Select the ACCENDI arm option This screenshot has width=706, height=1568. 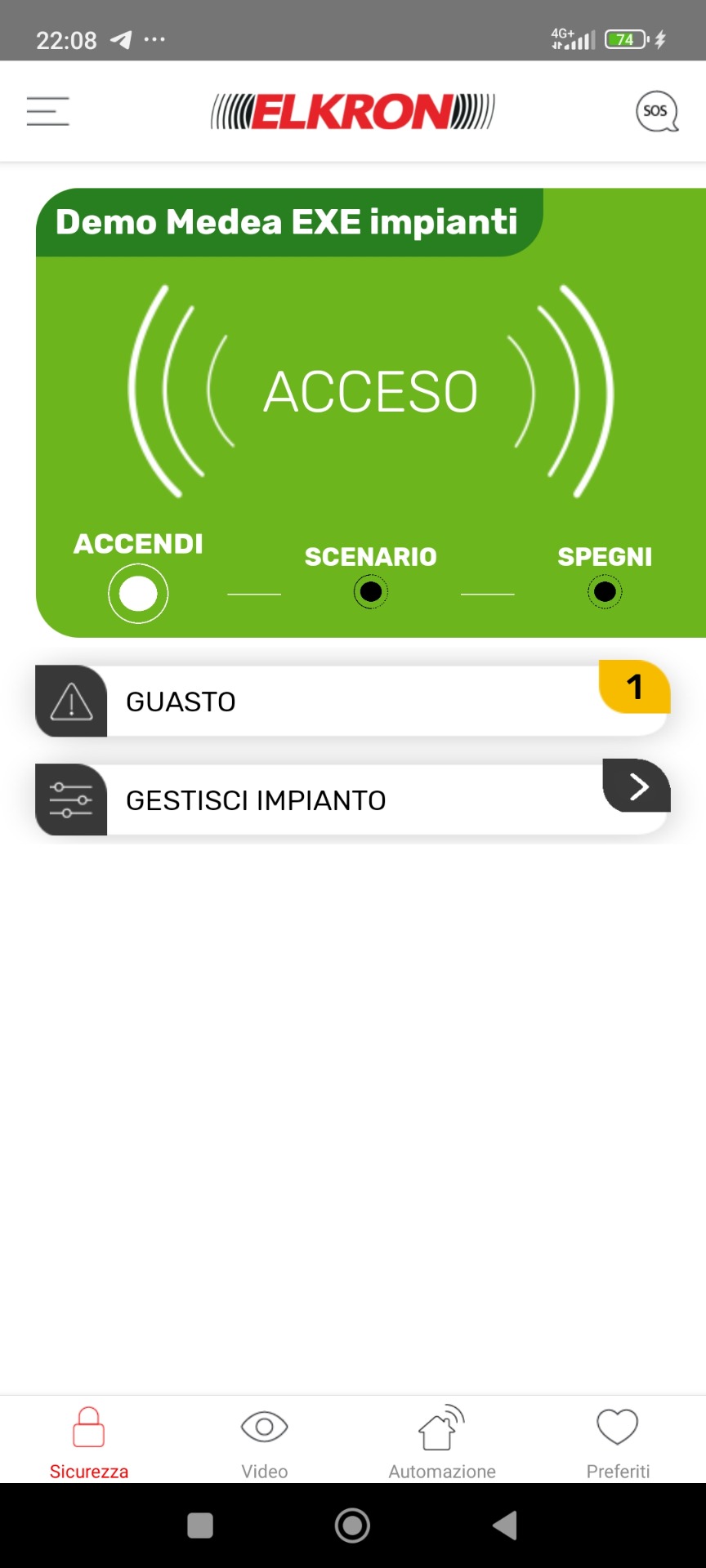point(138,593)
